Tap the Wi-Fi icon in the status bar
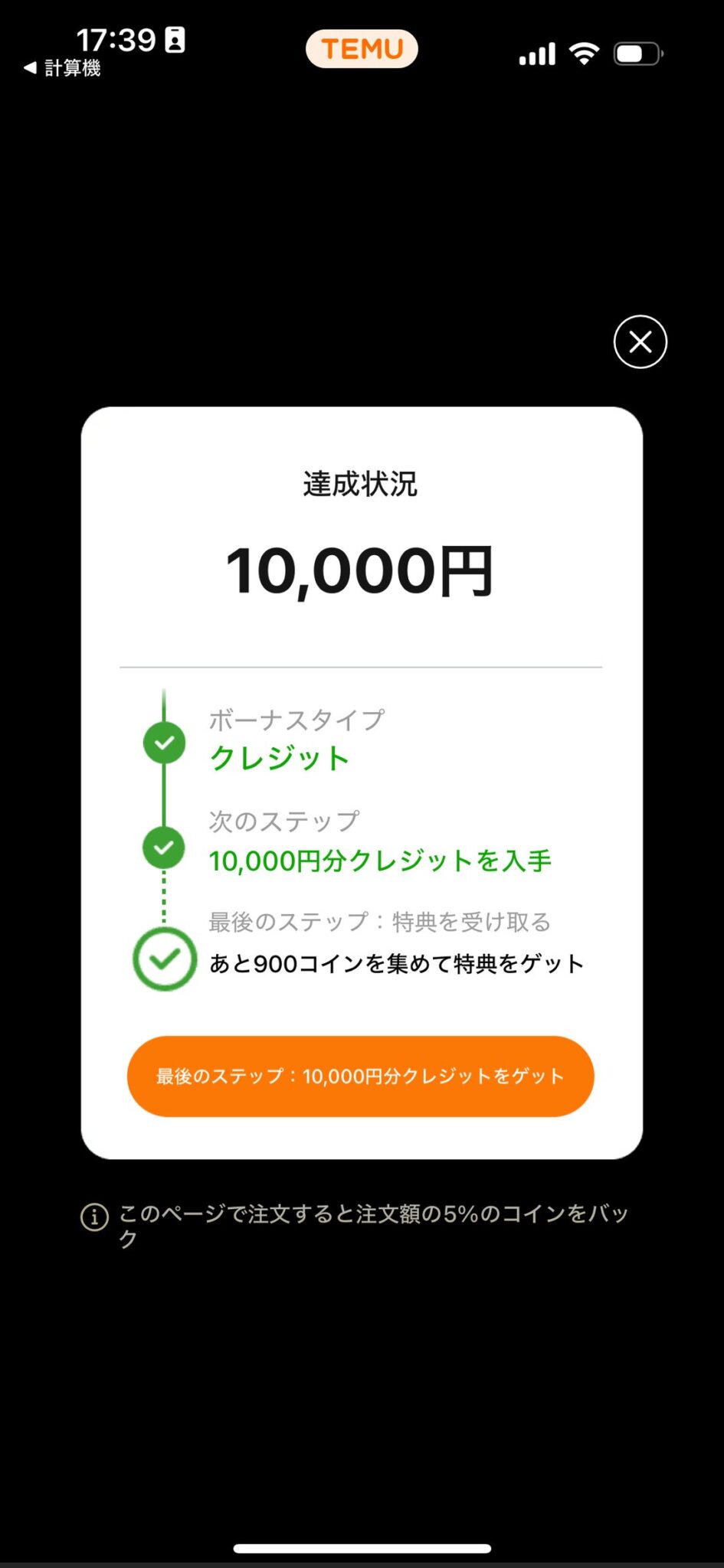The height and width of the screenshot is (1568, 724). (583, 54)
